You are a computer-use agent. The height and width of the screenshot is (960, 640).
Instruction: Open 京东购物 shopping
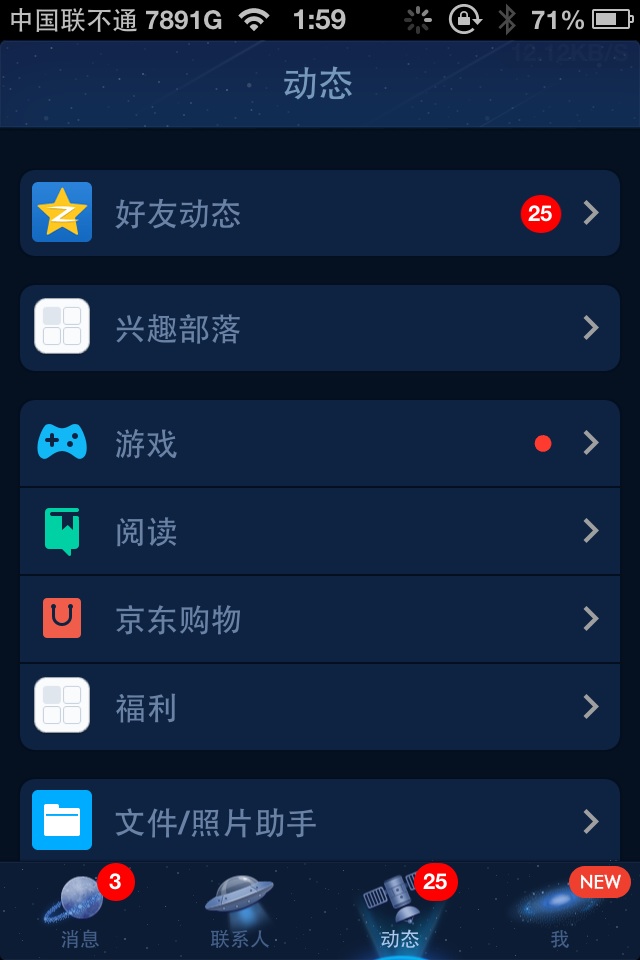pyautogui.click(x=320, y=619)
